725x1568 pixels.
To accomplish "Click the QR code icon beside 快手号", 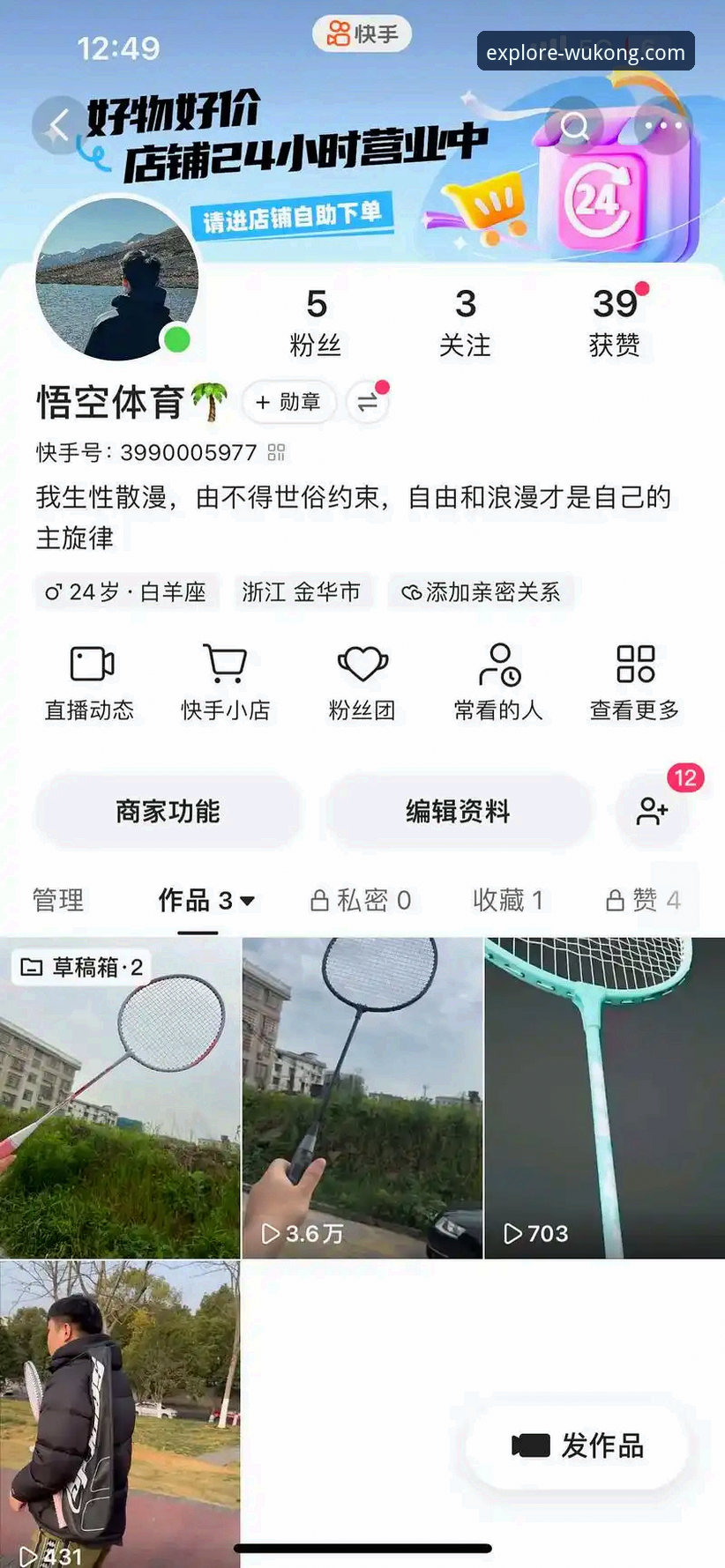I will click(276, 452).
